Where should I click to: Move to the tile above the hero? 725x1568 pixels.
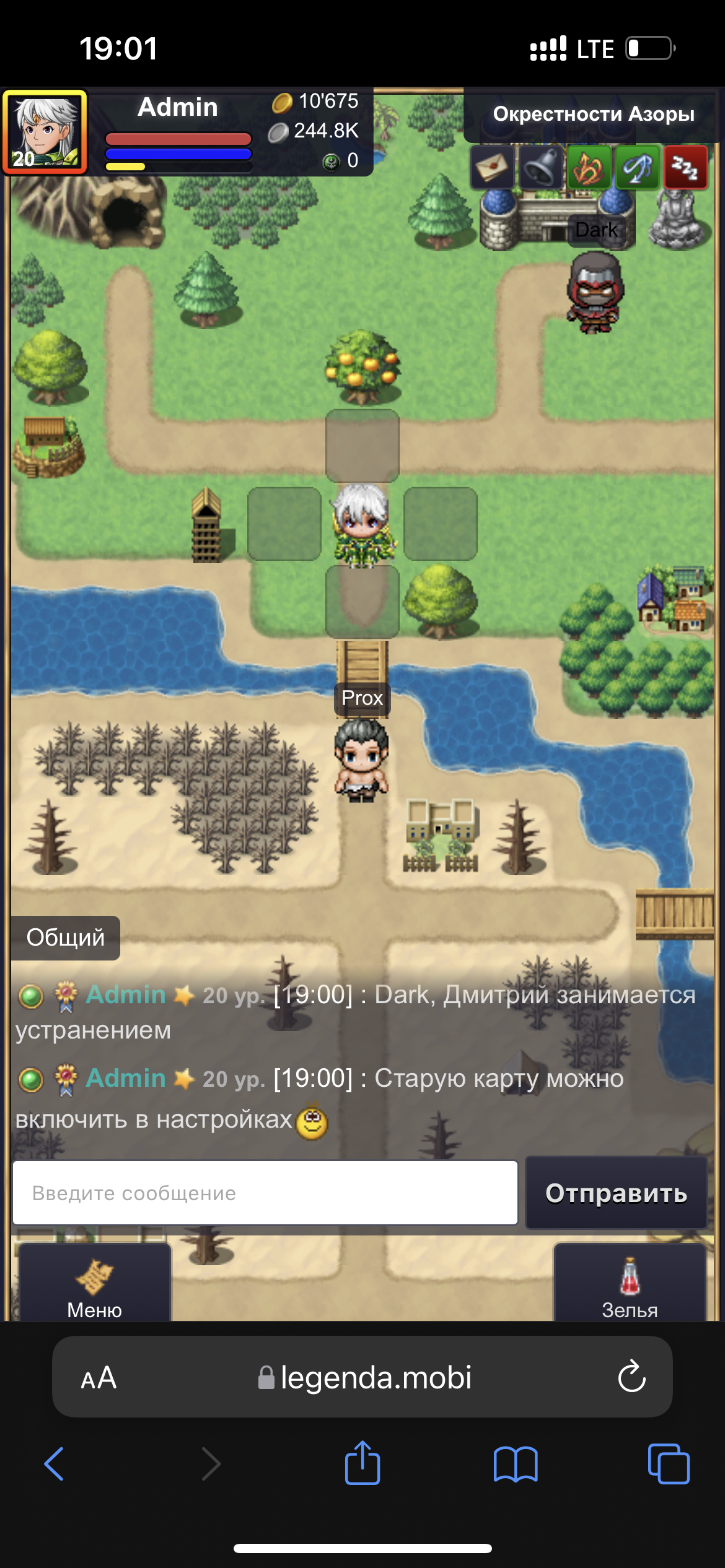[x=362, y=445]
